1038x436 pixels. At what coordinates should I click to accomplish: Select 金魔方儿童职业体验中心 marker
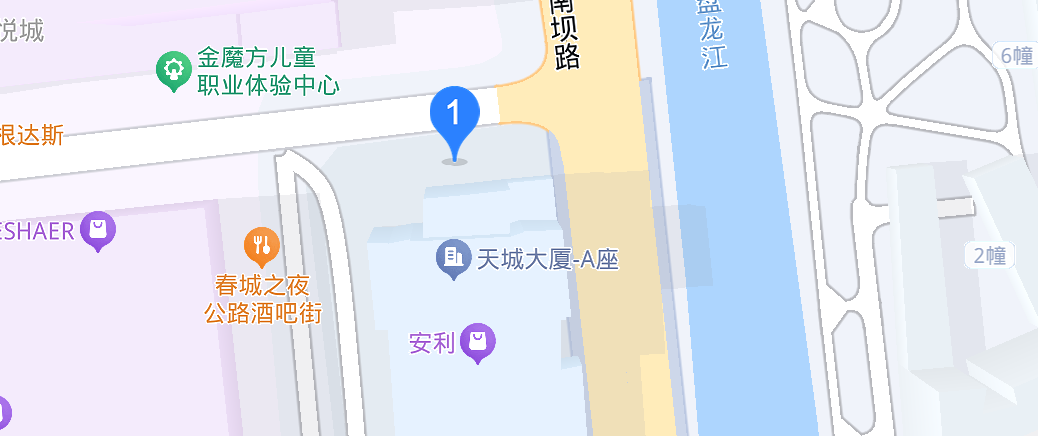tap(174, 70)
